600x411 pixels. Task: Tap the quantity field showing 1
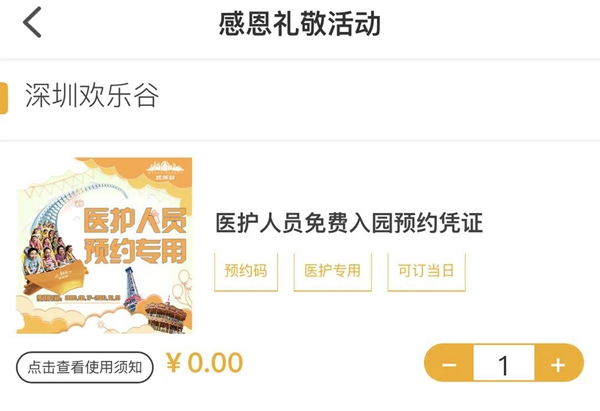(503, 364)
